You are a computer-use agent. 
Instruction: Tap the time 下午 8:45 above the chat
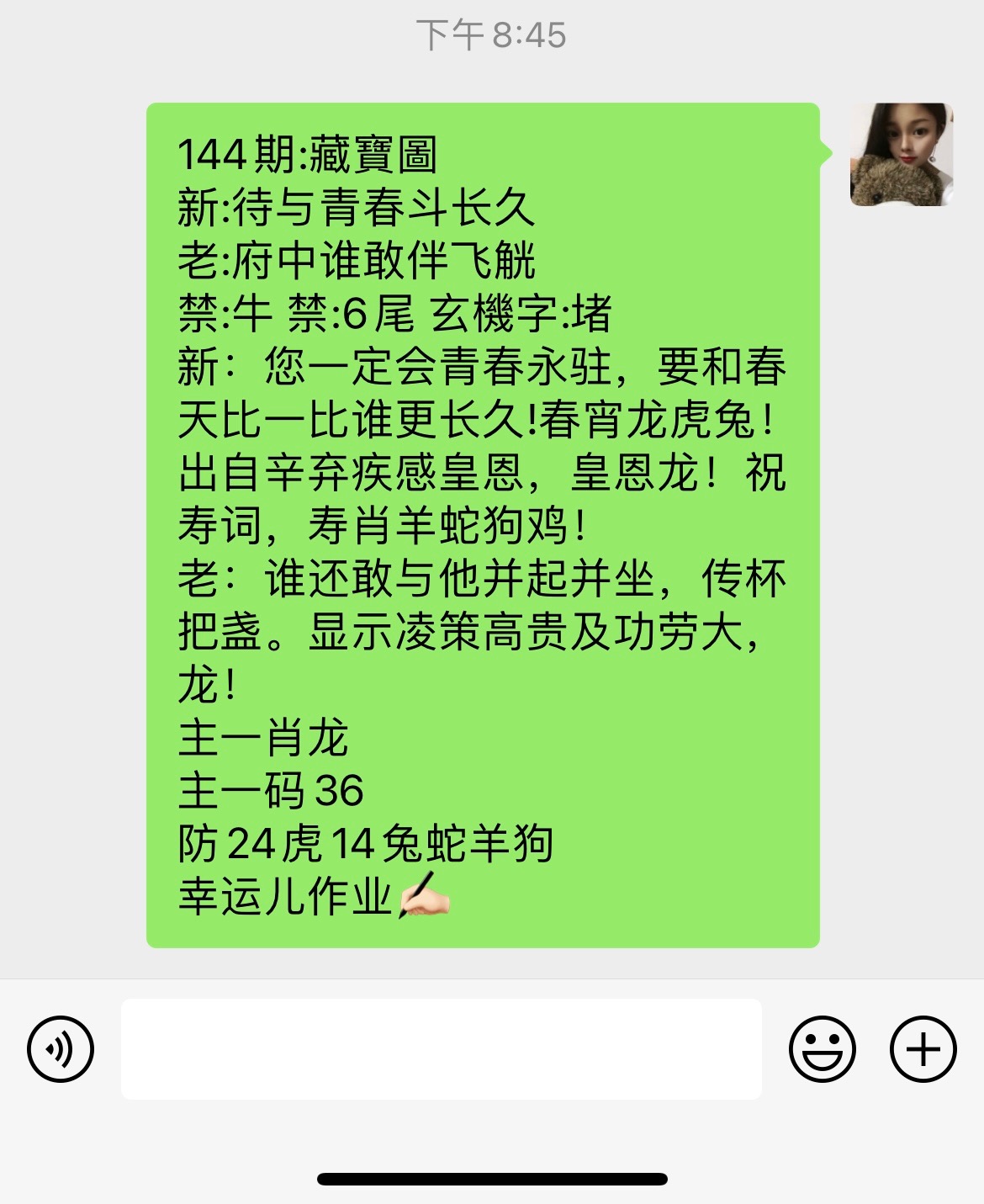click(492, 34)
